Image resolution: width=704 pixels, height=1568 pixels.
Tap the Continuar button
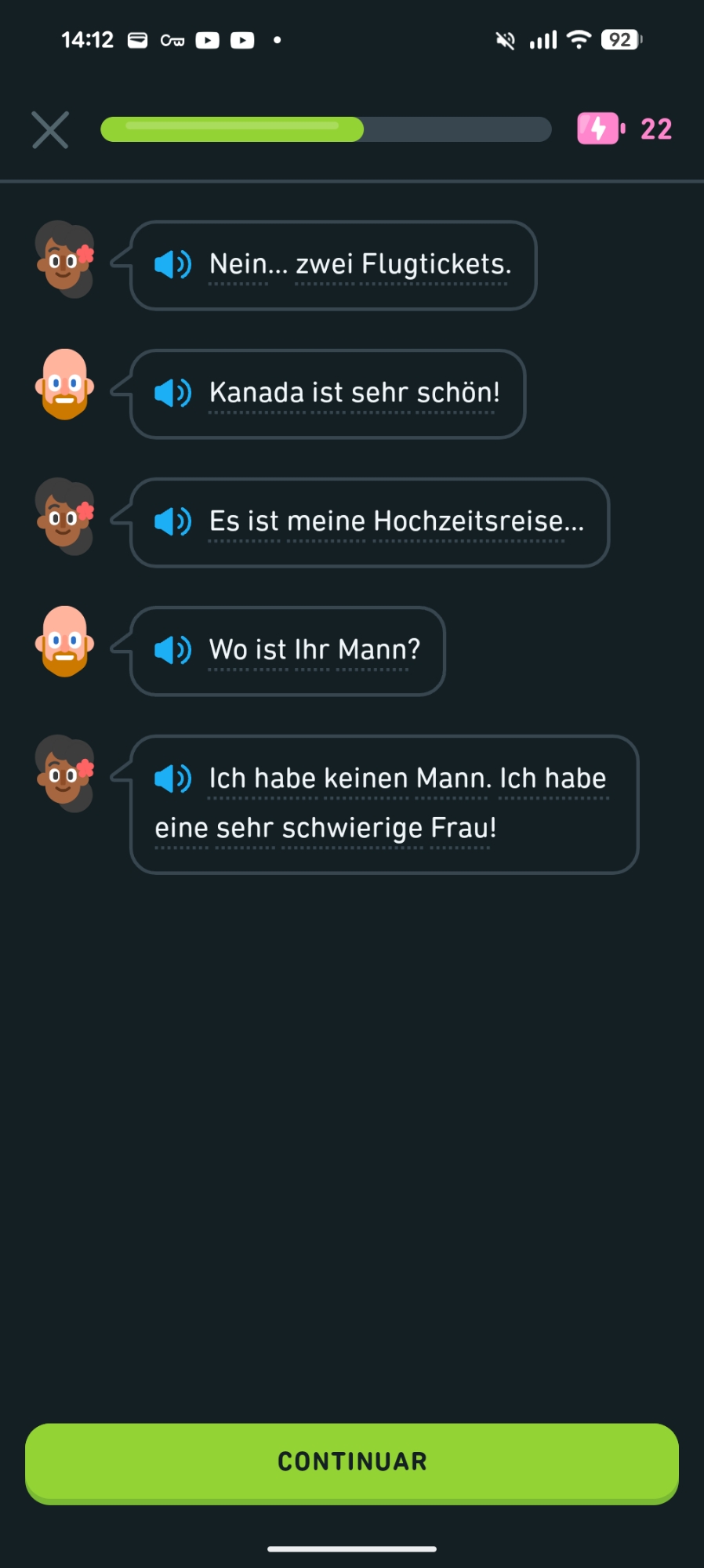pos(352,1462)
